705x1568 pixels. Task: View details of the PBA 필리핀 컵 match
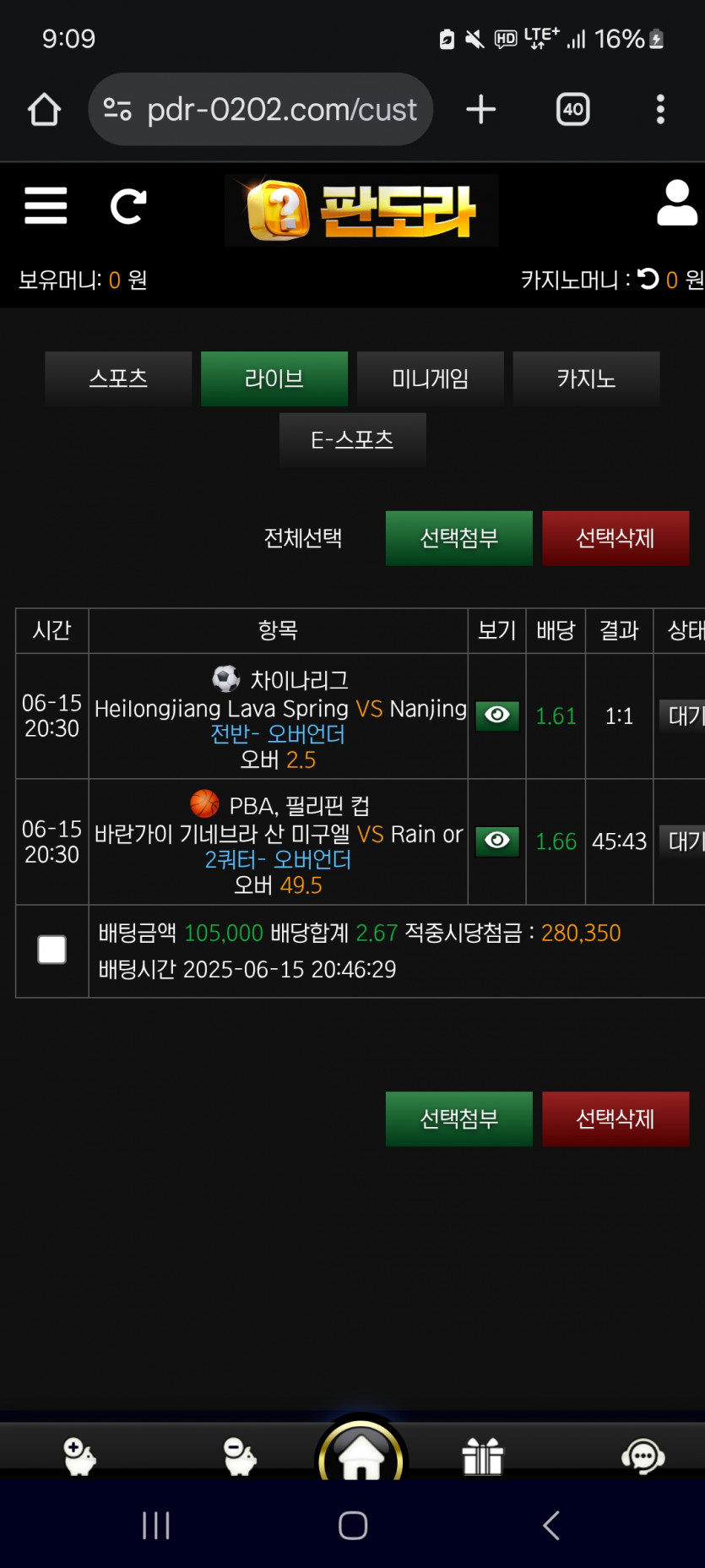(497, 841)
